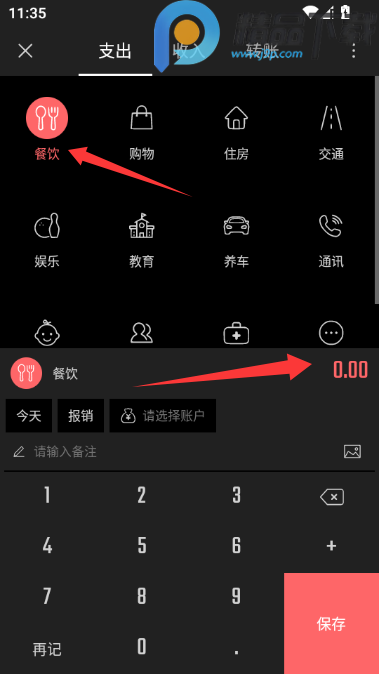Tap the plus key on keypad
Viewport: 379px width, 674px height.
(x=331, y=546)
